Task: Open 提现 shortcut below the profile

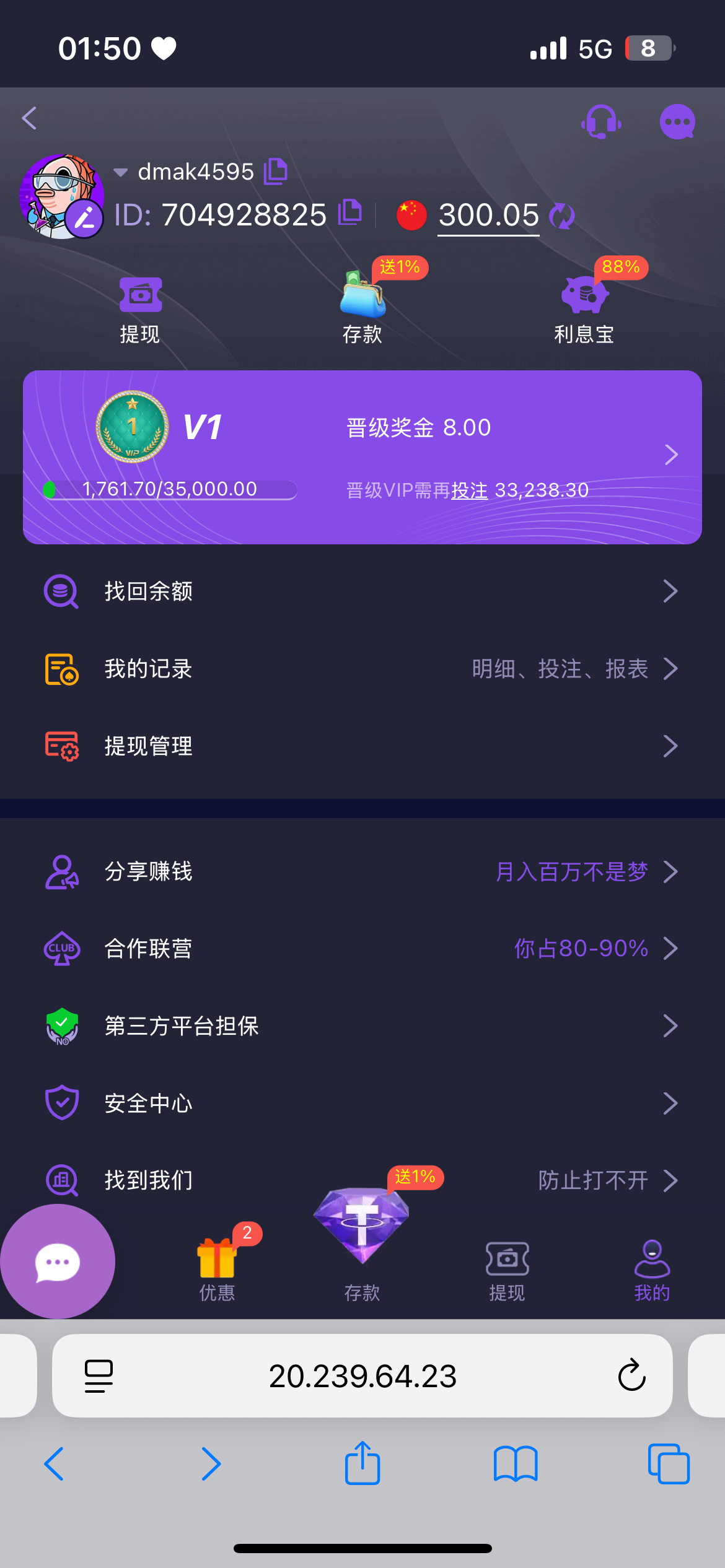Action: (140, 311)
